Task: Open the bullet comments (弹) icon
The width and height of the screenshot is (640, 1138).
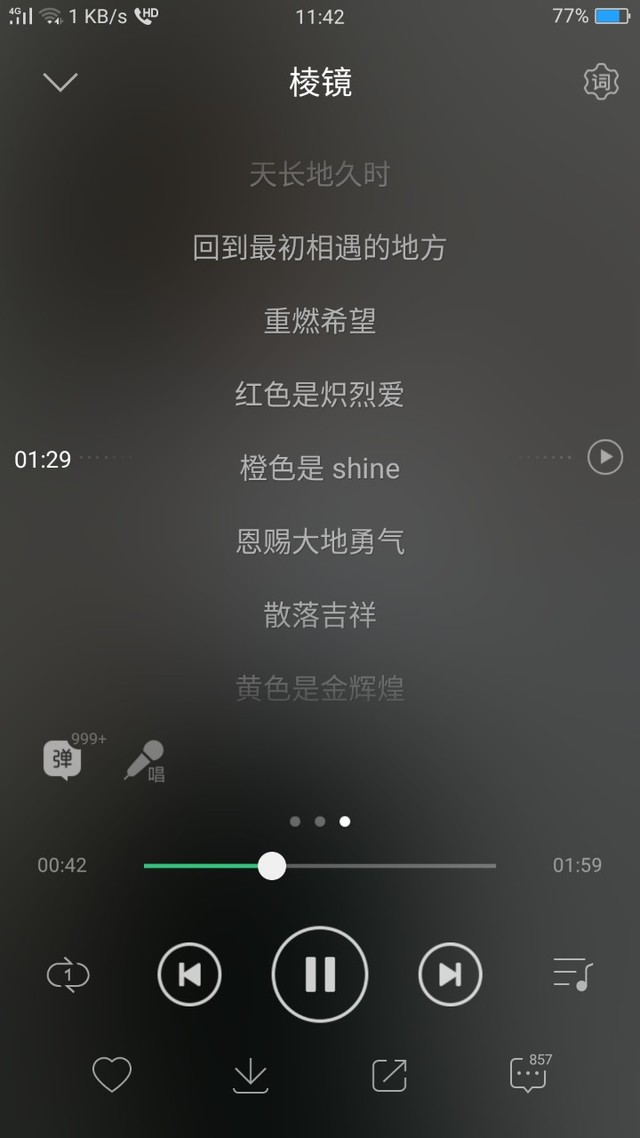Action: pyautogui.click(x=62, y=760)
